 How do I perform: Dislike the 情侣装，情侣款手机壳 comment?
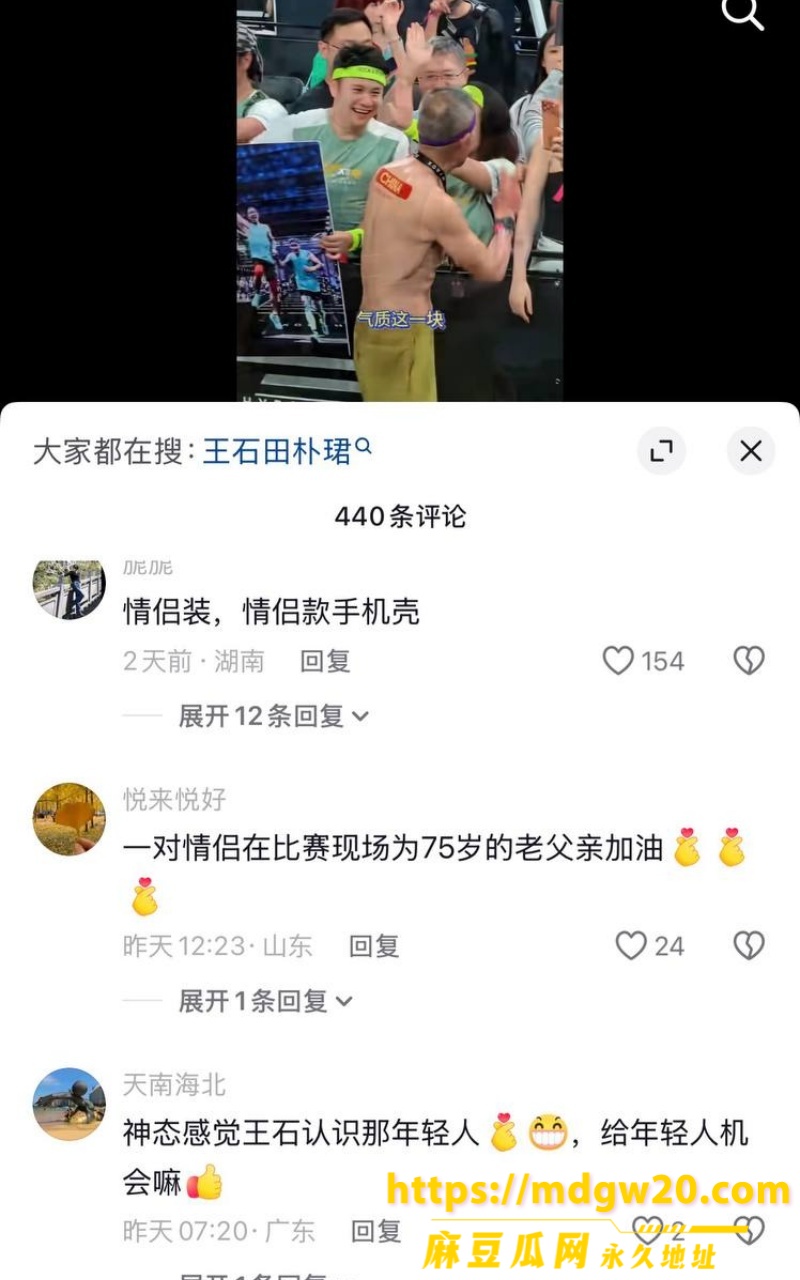[749, 661]
